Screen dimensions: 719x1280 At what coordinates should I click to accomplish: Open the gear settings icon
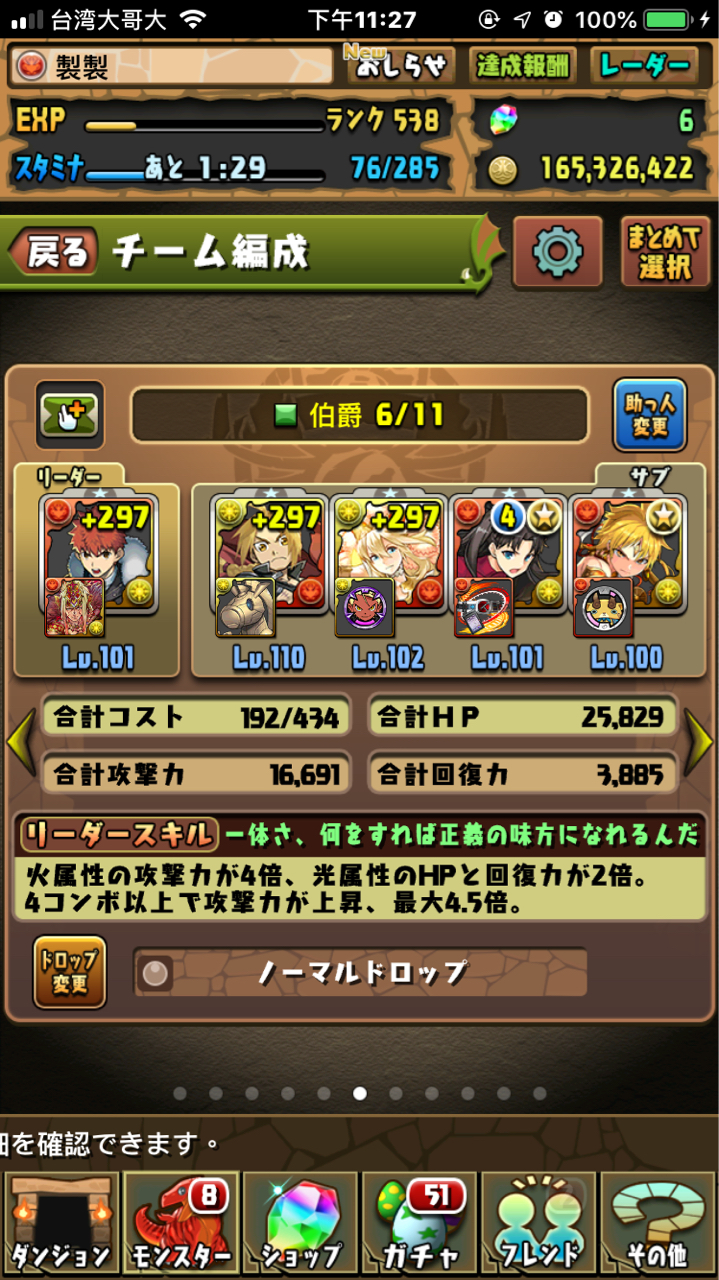pyautogui.click(x=557, y=251)
